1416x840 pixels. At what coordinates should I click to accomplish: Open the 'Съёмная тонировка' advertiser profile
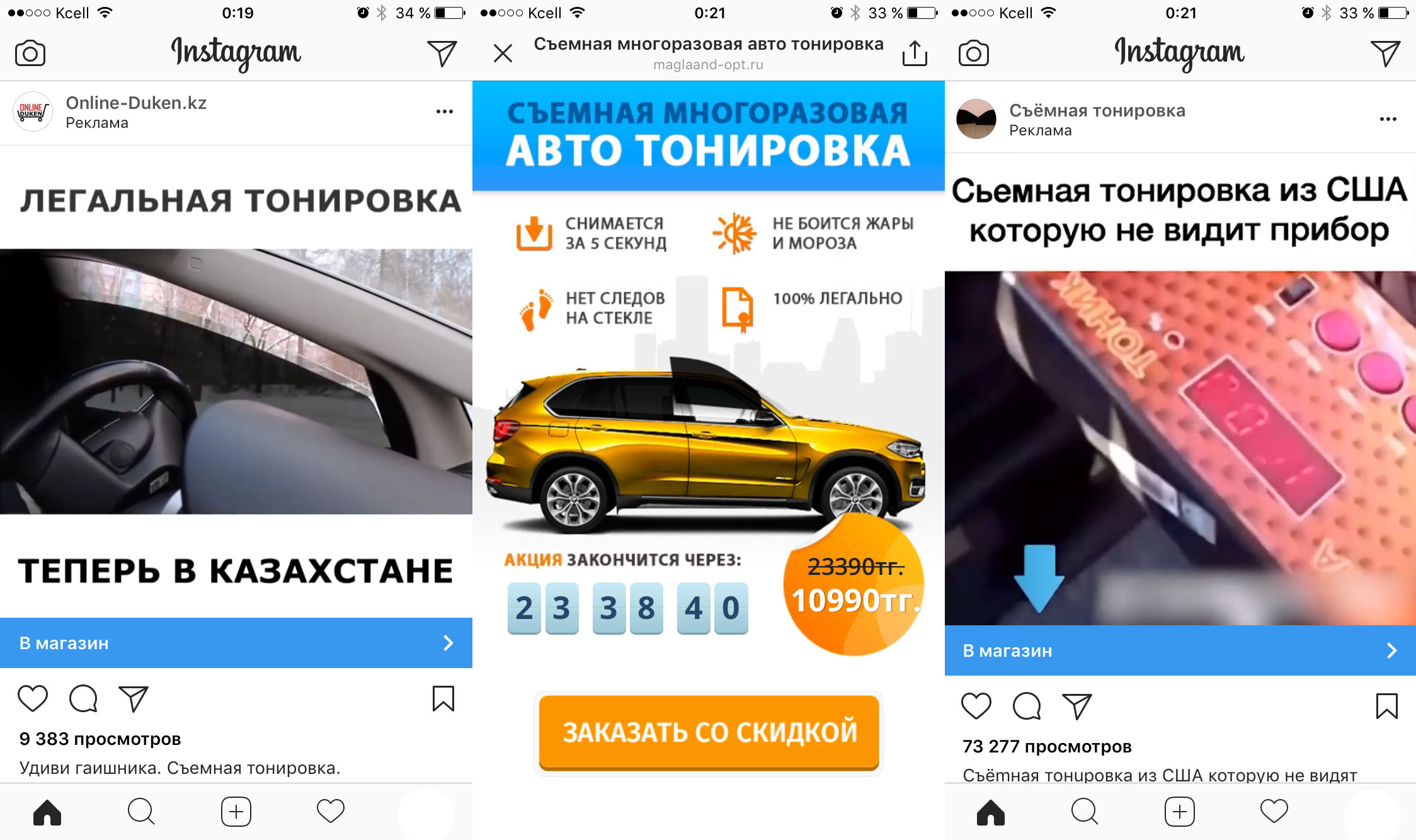tap(1097, 111)
